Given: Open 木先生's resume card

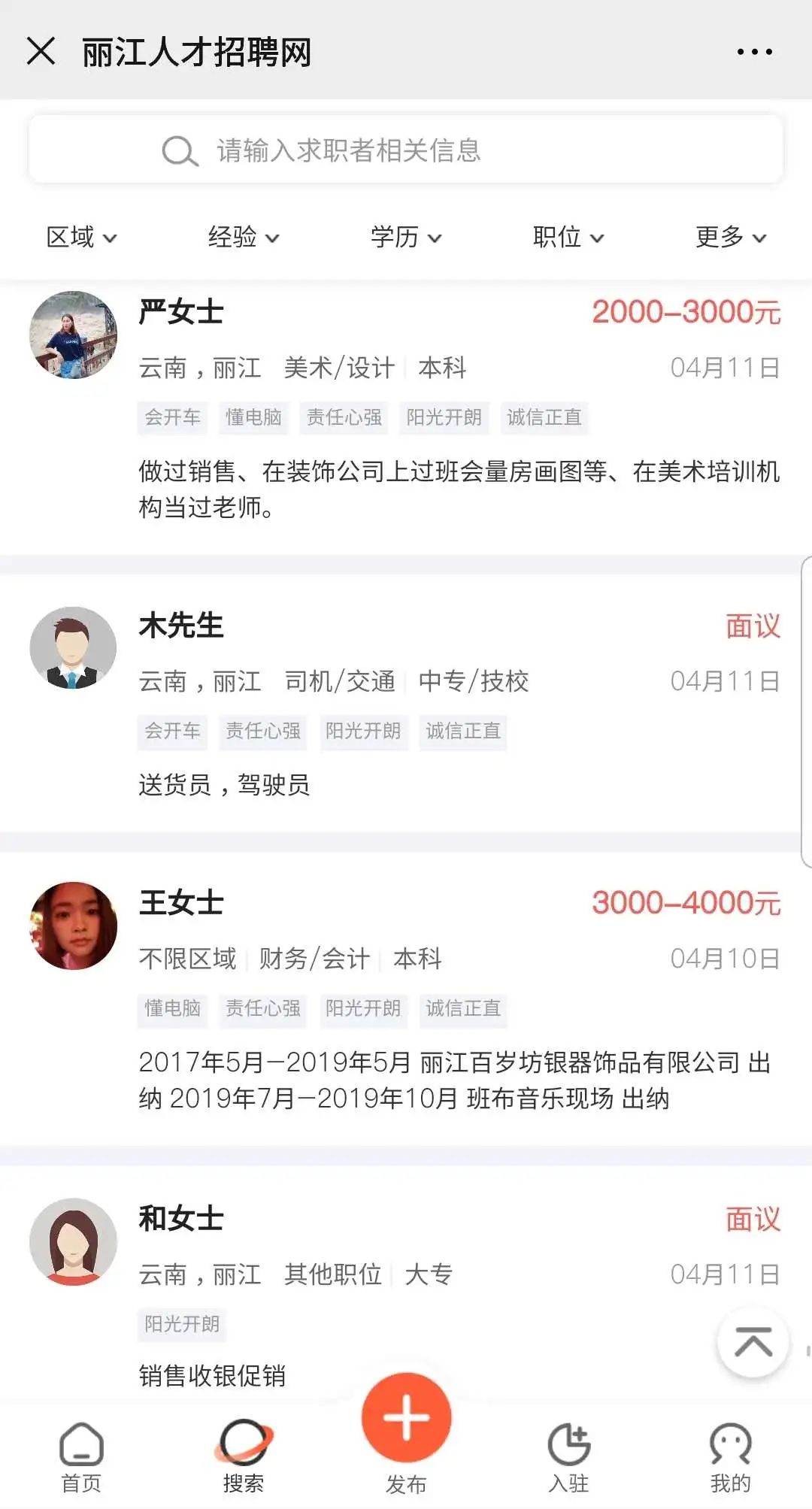Looking at the screenshot, I should [x=406, y=703].
